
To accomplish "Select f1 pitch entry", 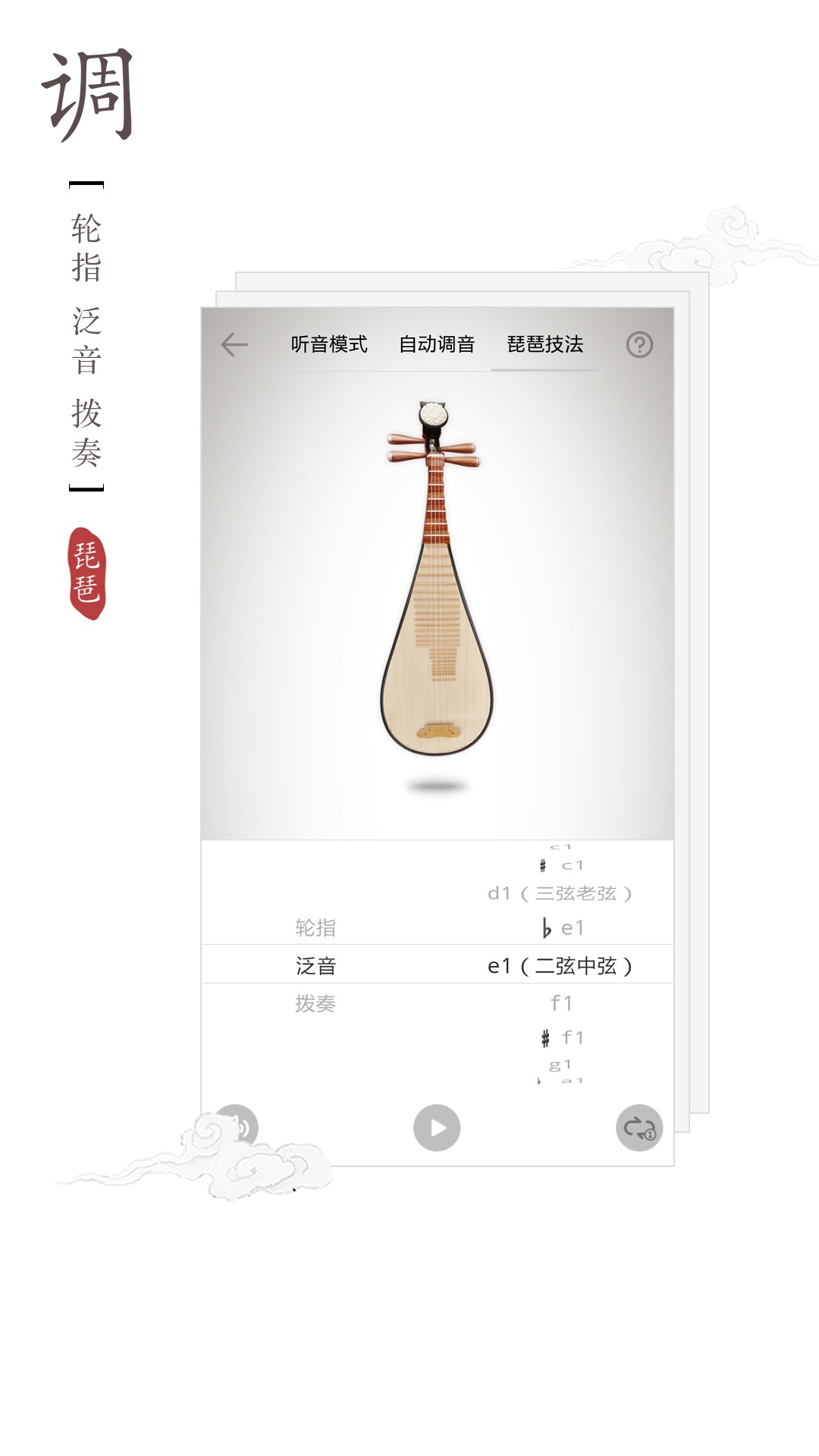I will coord(560,1003).
